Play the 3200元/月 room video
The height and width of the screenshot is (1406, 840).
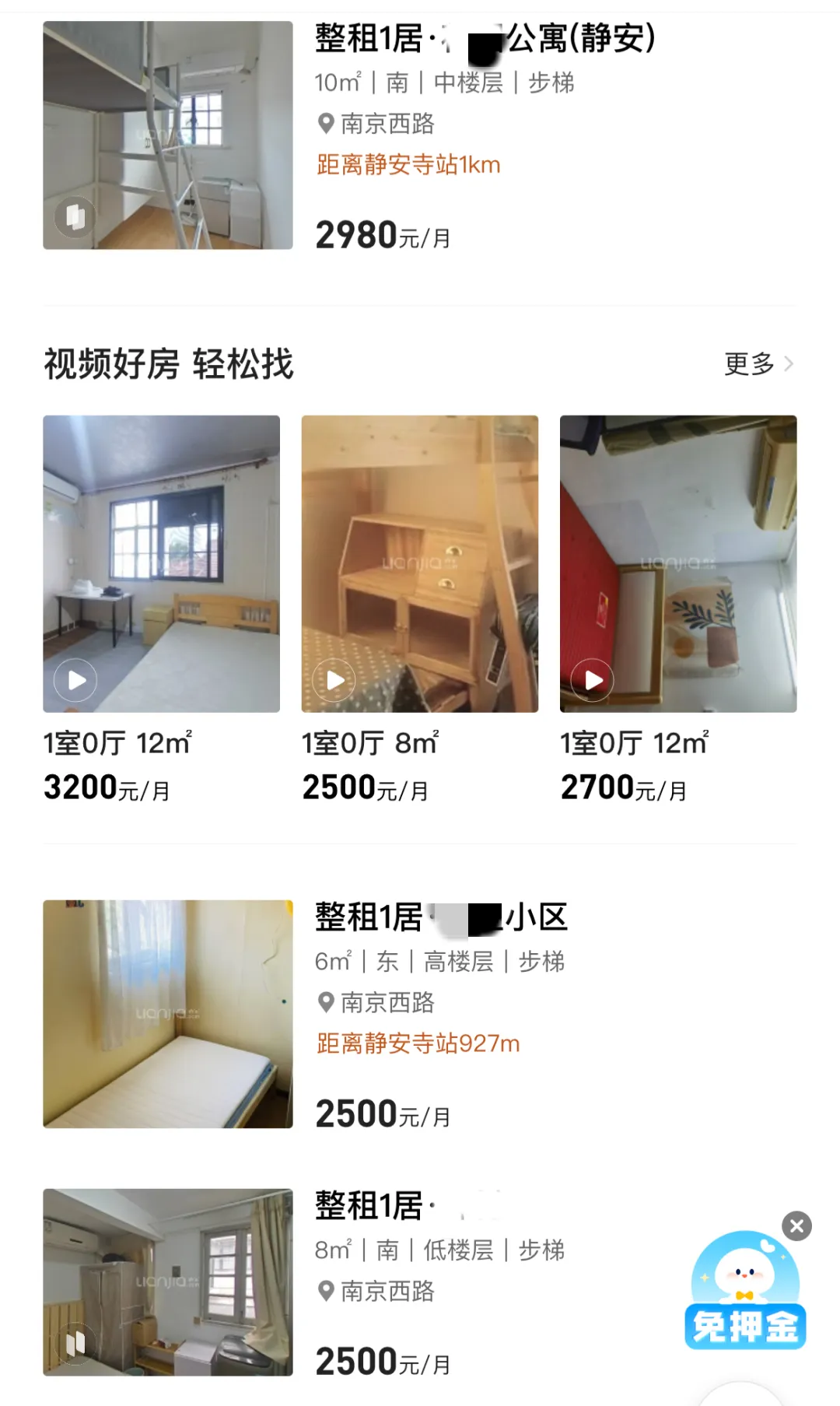(x=75, y=680)
